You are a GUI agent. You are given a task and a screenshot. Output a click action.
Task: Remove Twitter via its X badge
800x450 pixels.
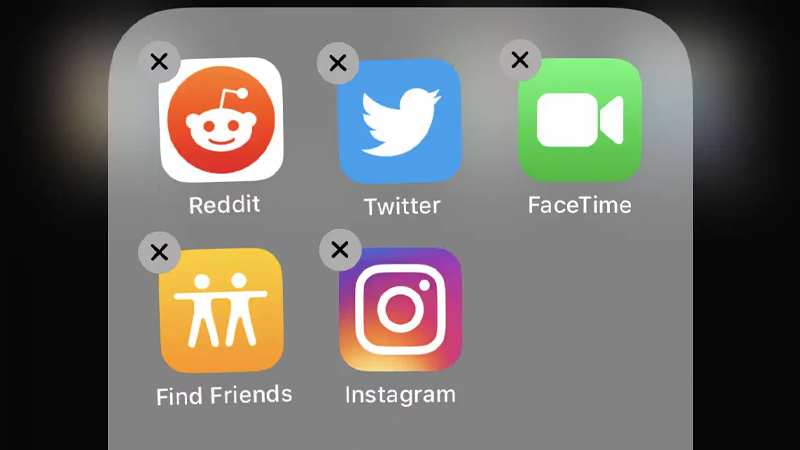pyautogui.click(x=338, y=63)
